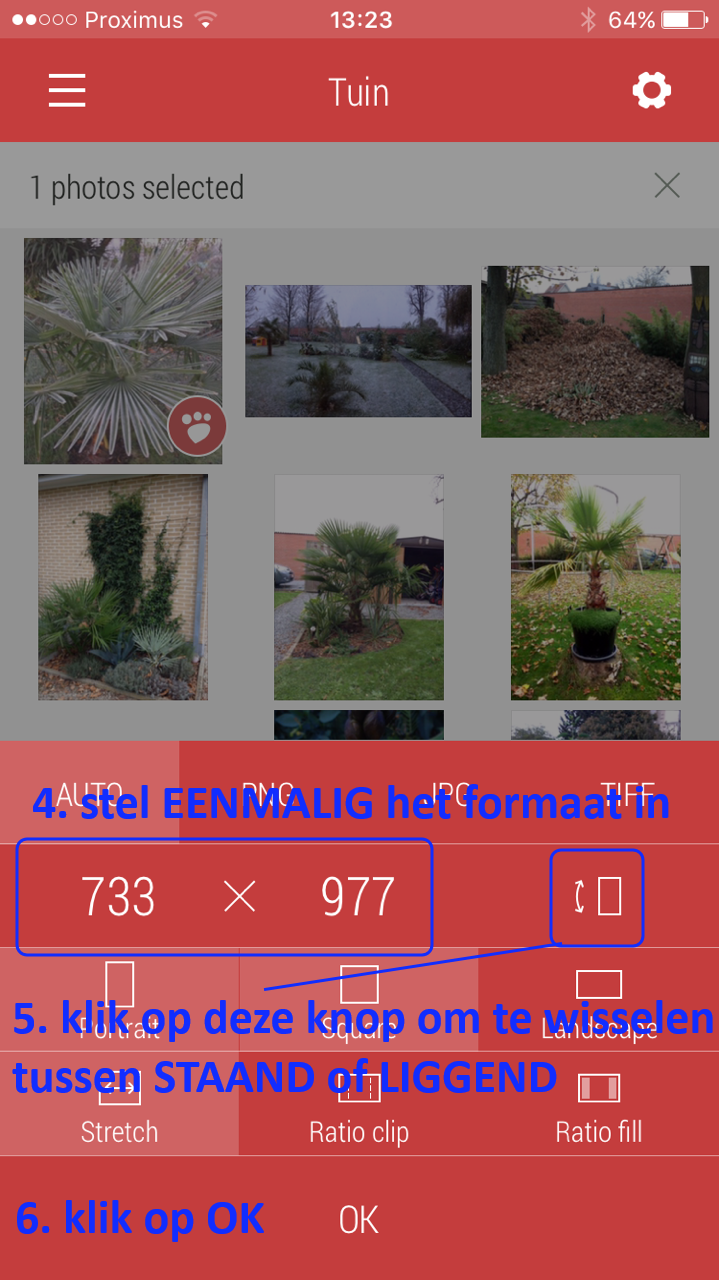Deselect the palm leaves photo with paw badge
This screenshot has height=1280, width=719.
(122, 350)
